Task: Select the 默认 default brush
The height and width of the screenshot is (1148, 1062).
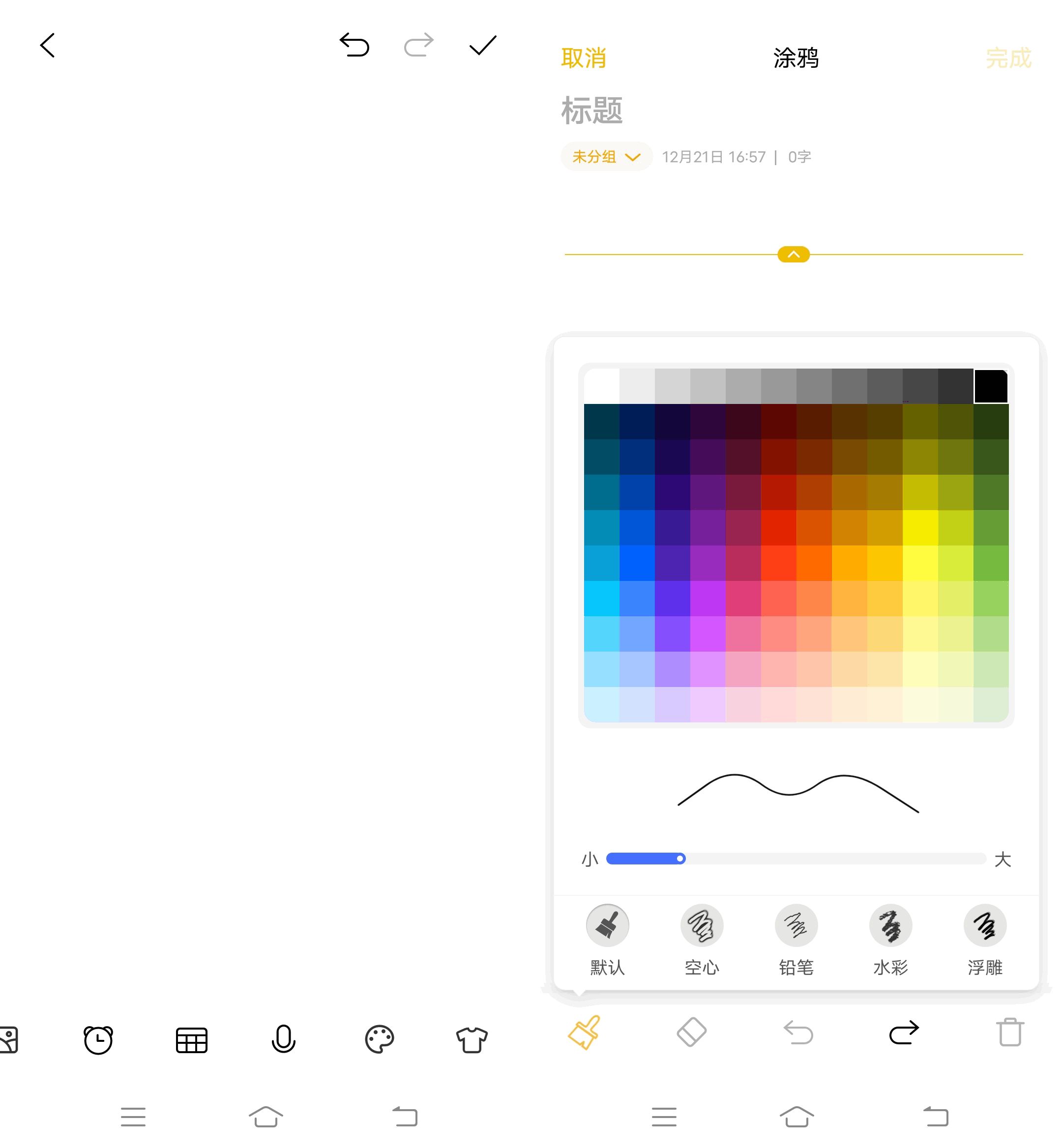Action: (x=607, y=926)
